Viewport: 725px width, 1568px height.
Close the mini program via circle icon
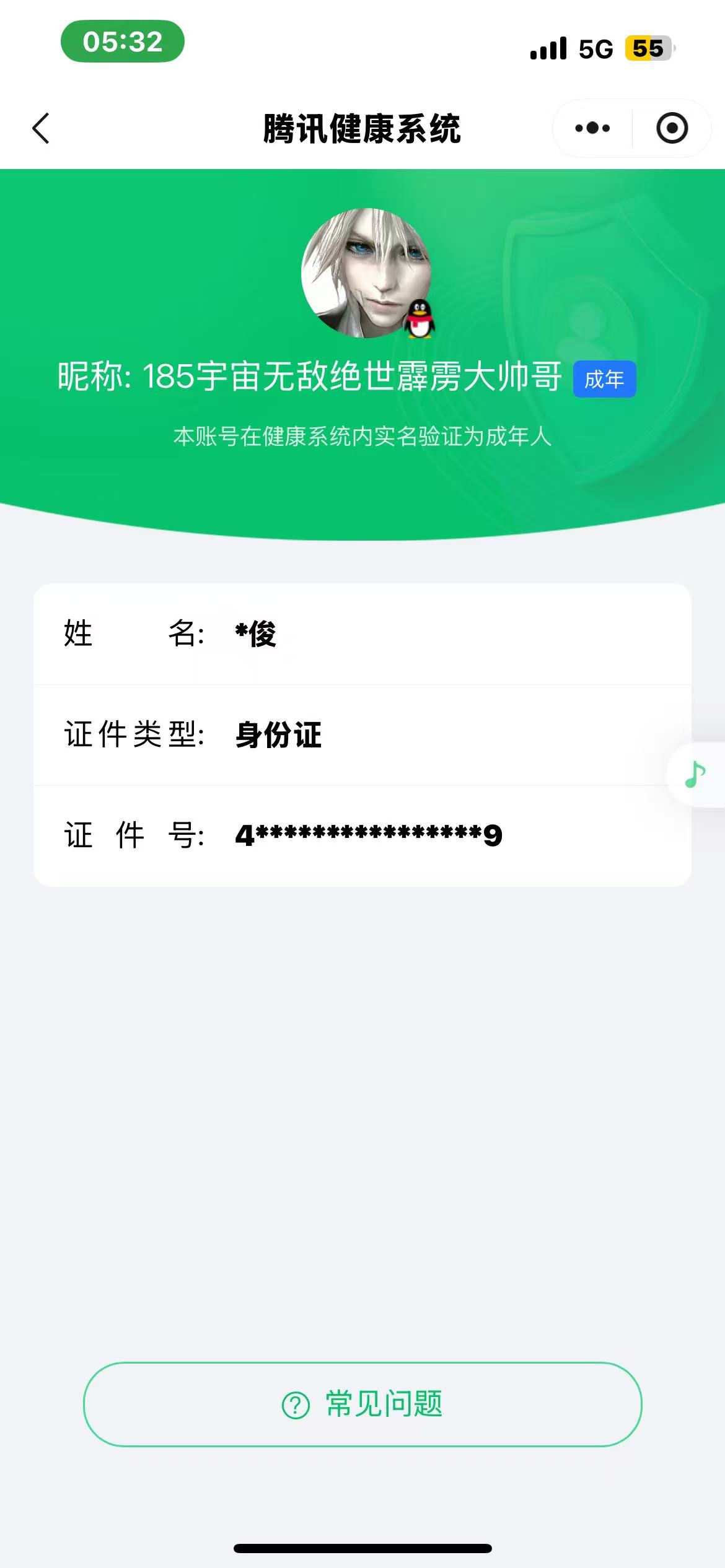[x=672, y=128]
